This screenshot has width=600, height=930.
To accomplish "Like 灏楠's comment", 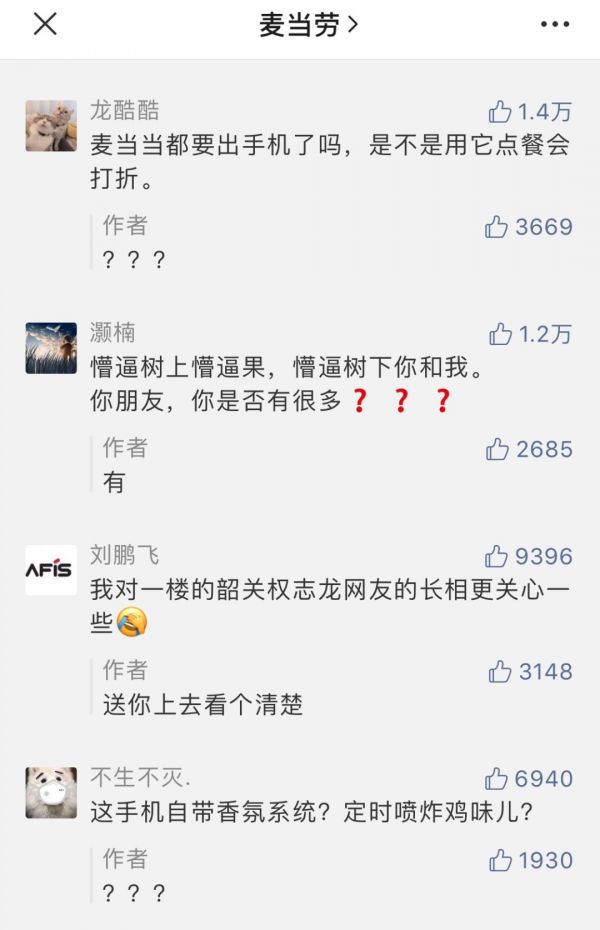I will [x=500, y=334].
